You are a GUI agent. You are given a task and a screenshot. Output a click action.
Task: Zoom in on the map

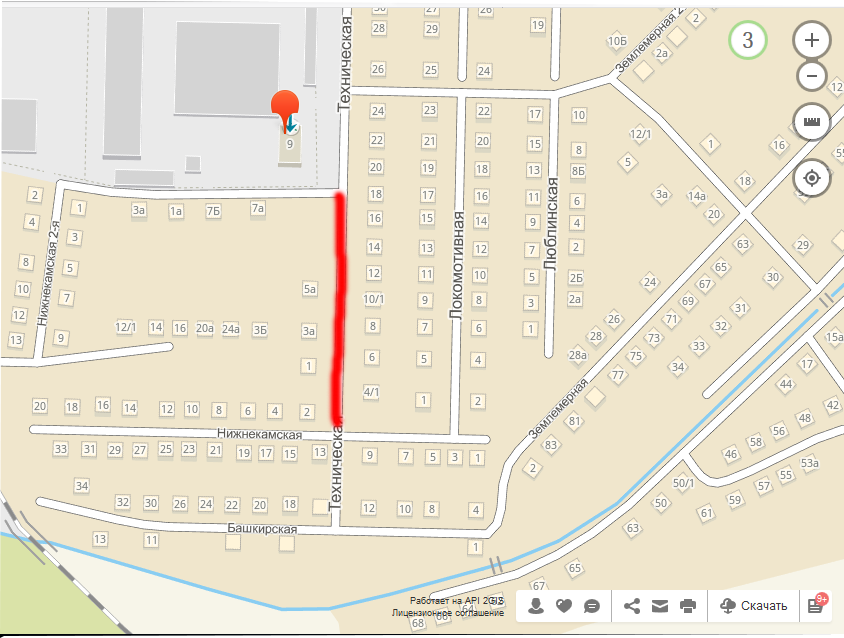click(x=811, y=41)
